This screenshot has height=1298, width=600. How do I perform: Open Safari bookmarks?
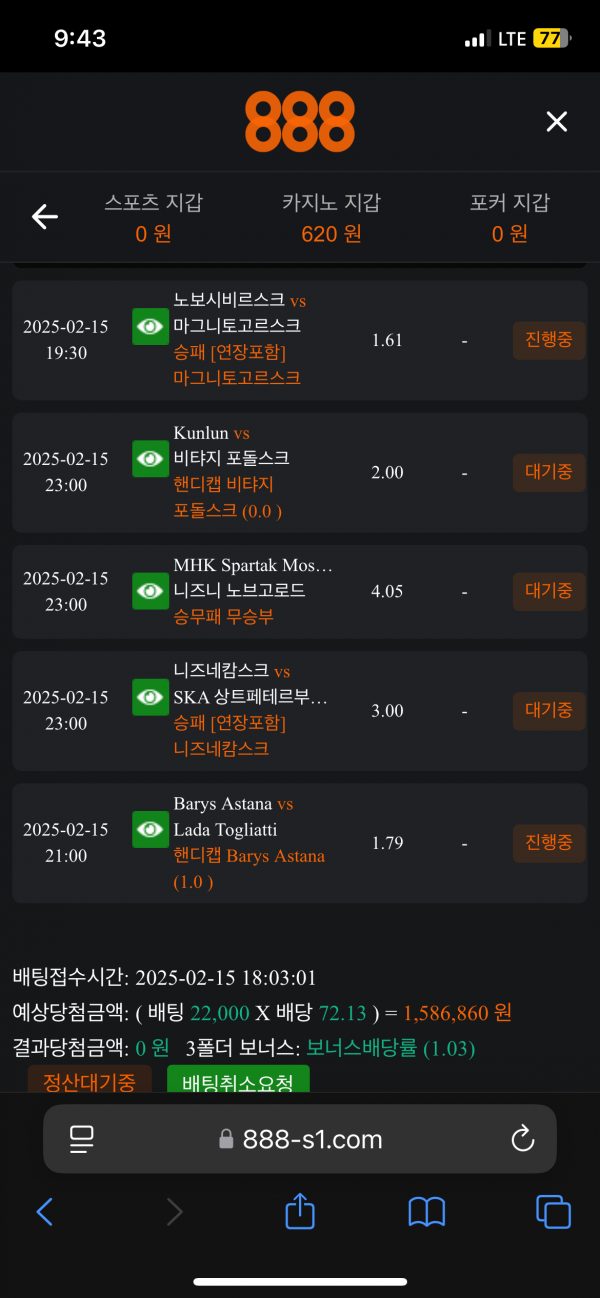pos(427,1212)
